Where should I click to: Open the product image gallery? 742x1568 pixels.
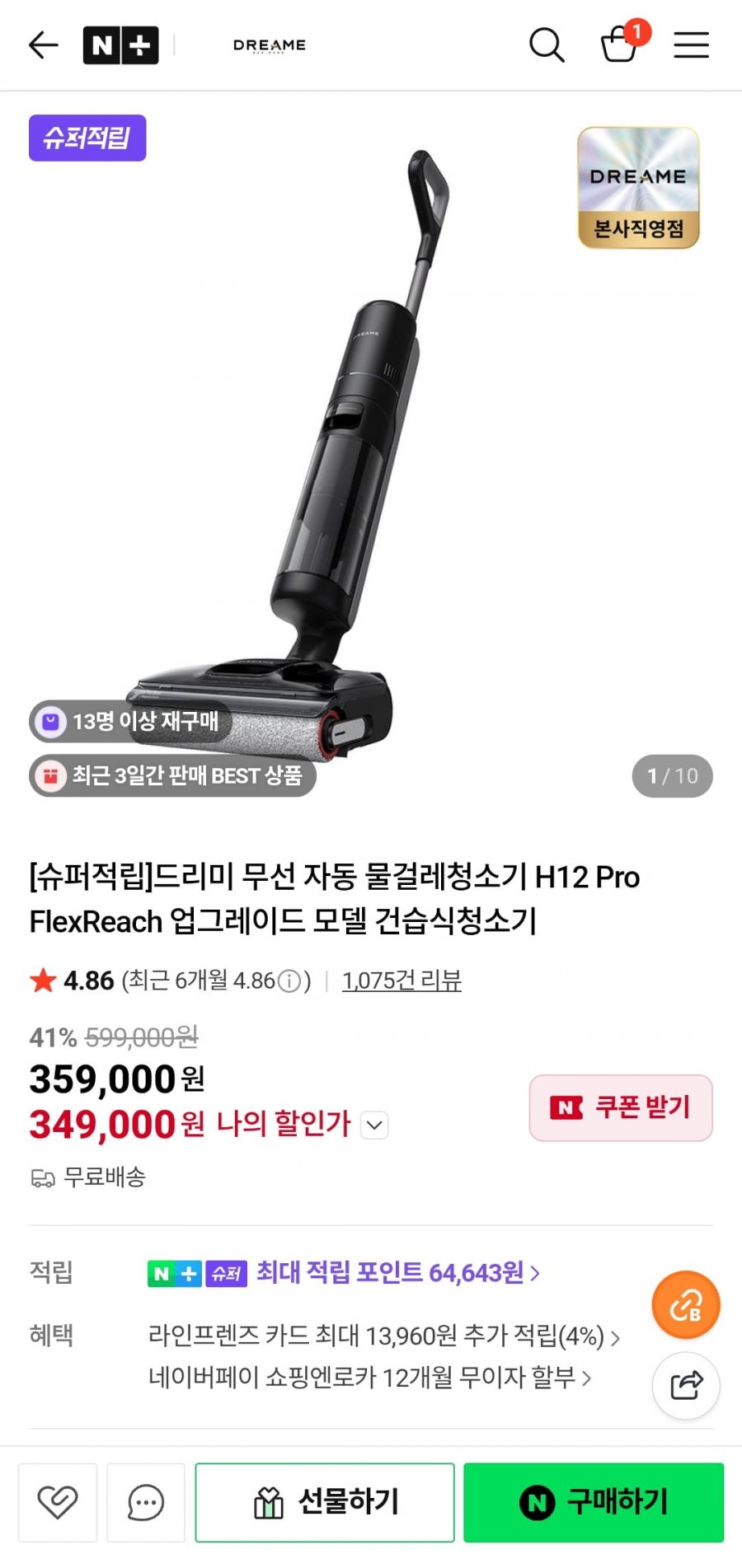pyautogui.click(x=371, y=453)
